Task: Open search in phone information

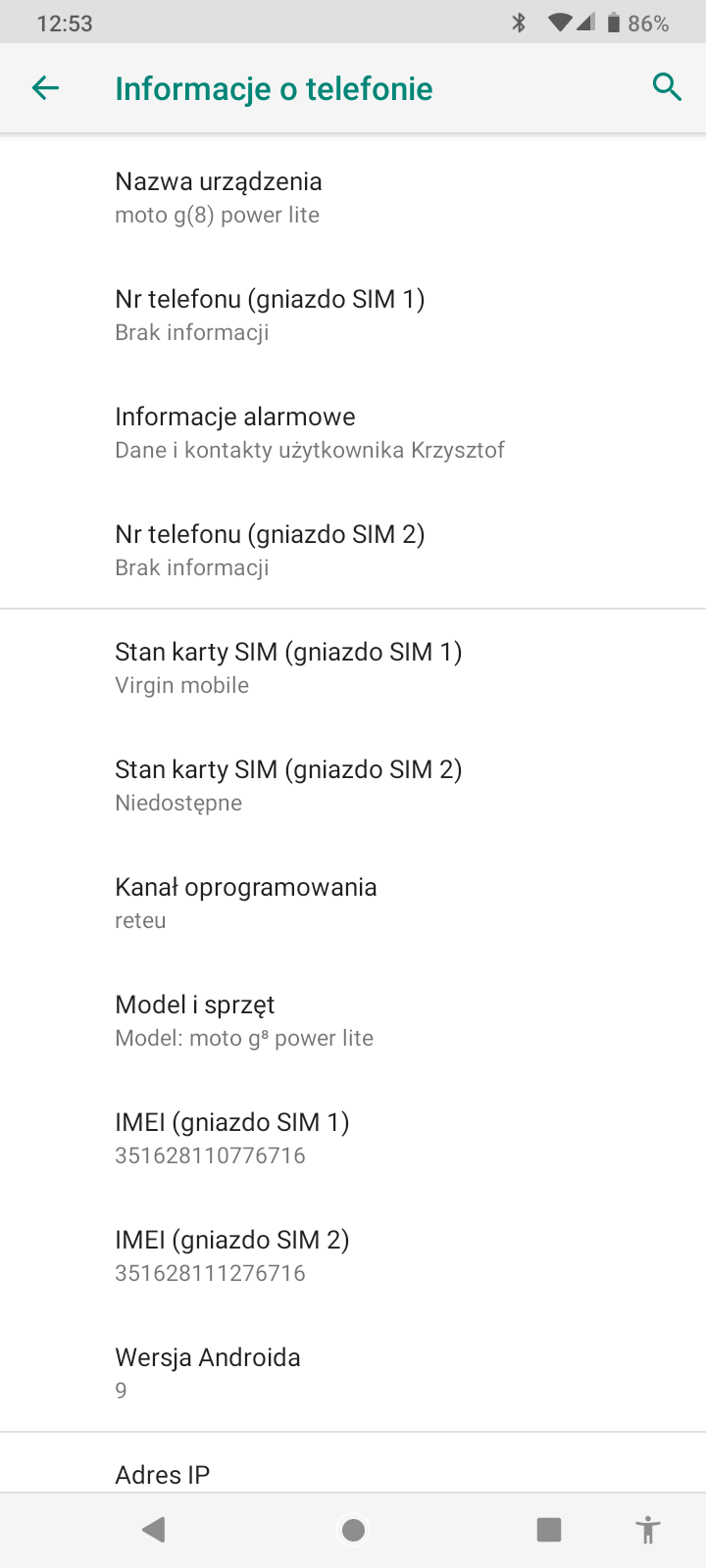Action: pyautogui.click(x=667, y=88)
